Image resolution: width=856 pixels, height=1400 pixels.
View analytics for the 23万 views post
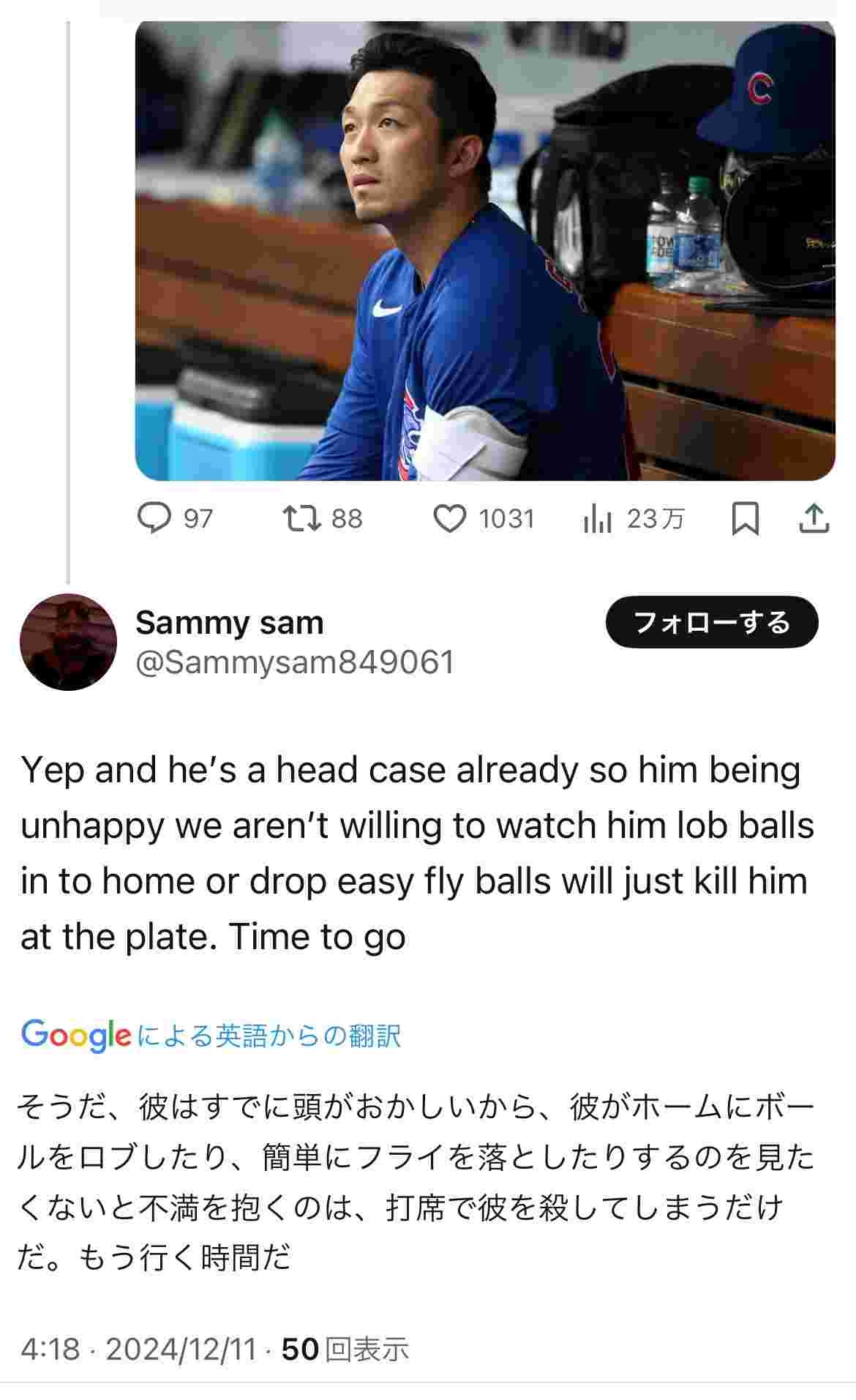pyautogui.click(x=598, y=519)
